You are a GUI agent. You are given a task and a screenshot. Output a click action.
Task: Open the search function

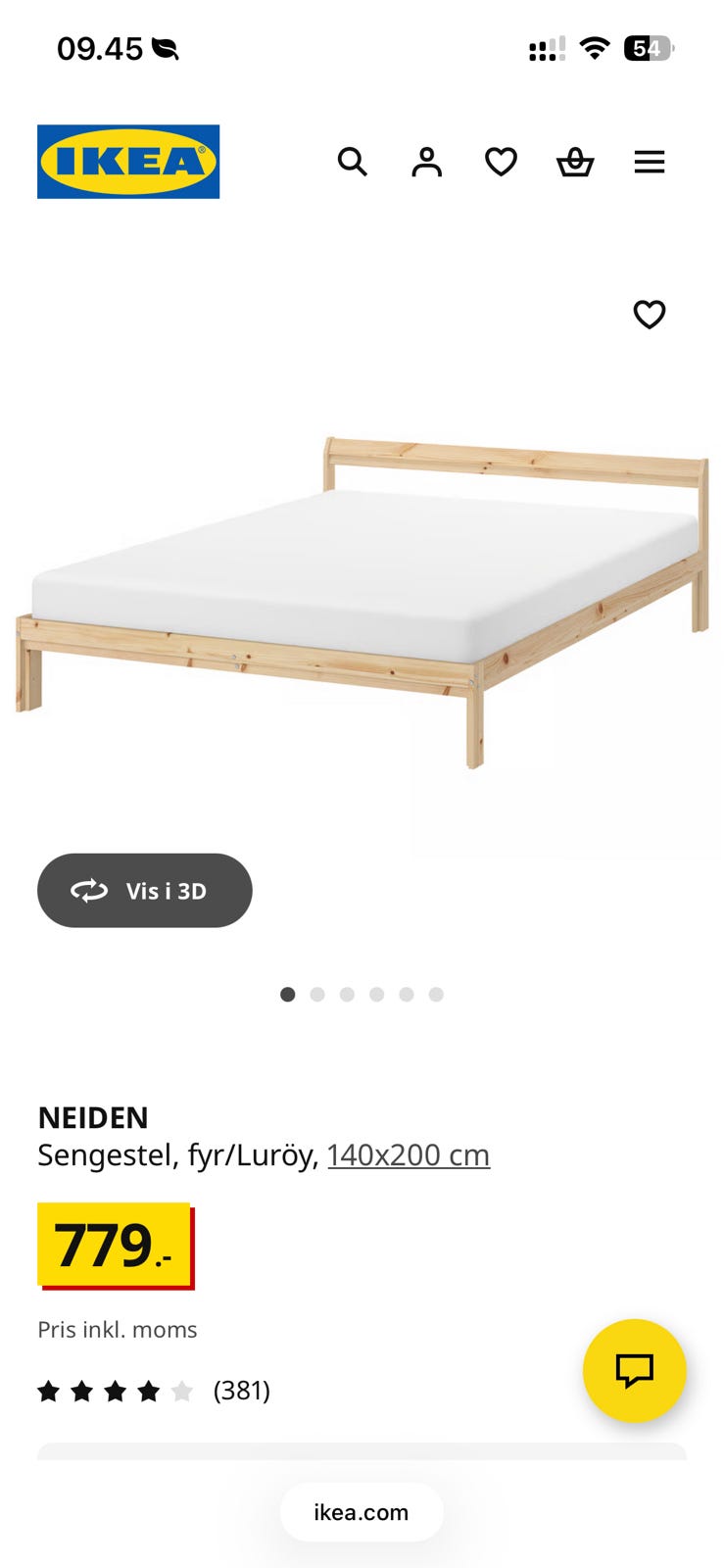click(353, 162)
